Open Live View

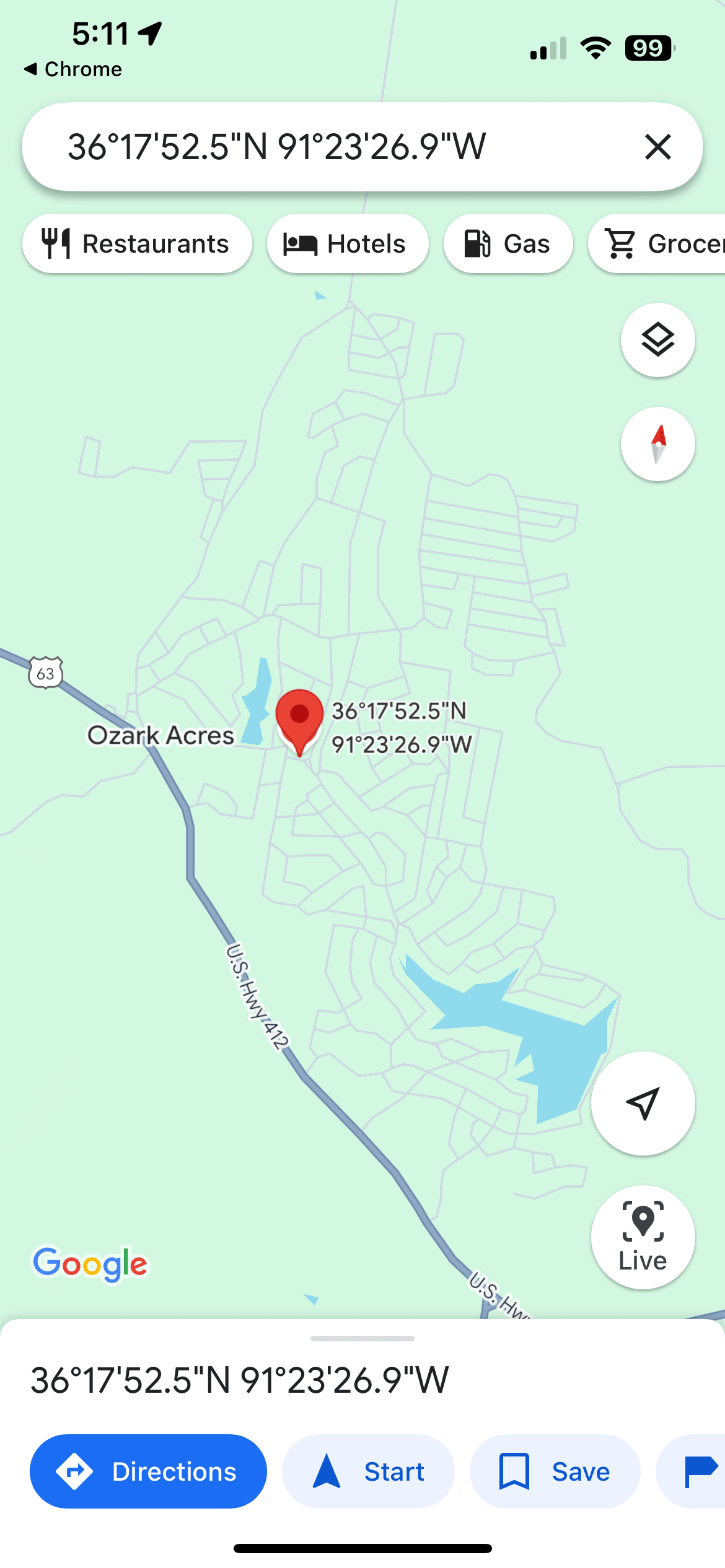(x=643, y=1237)
